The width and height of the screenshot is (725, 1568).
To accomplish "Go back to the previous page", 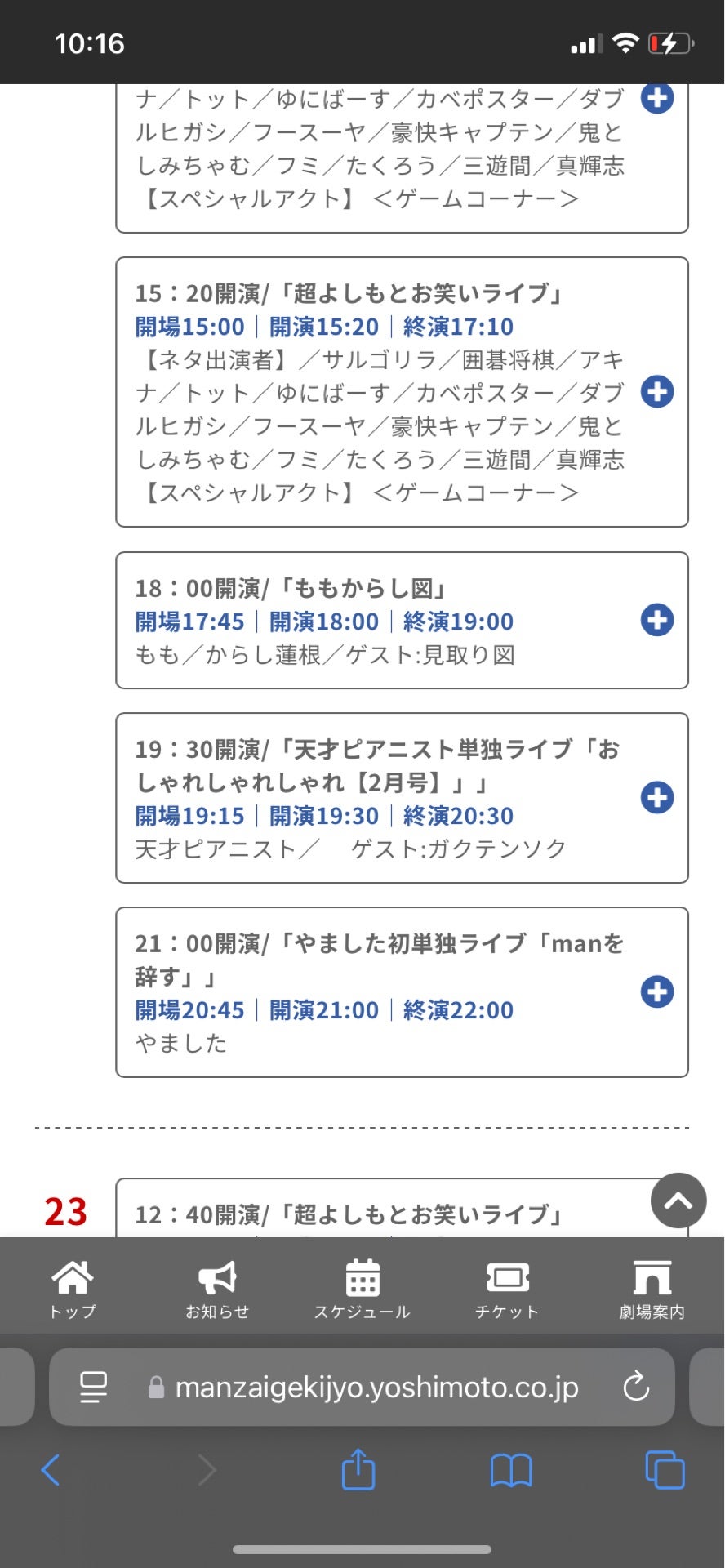I will click(51, 1470).
